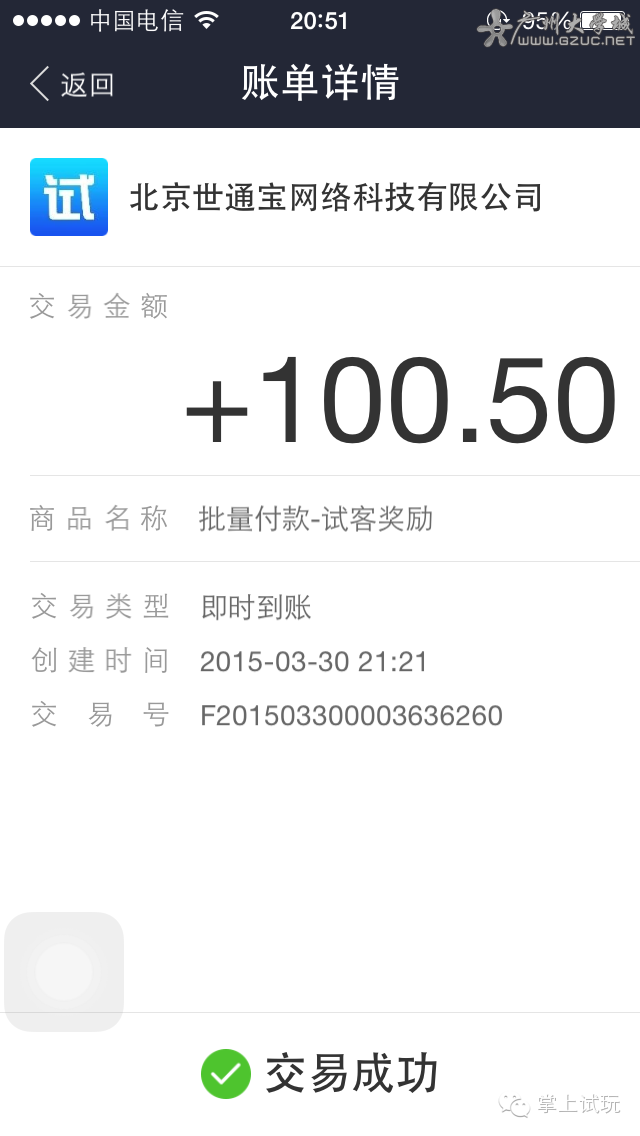Open the AssistiveTouch floating button
Screen dimensions: 640x1136
pyautogui.click(x=64, y=971)
